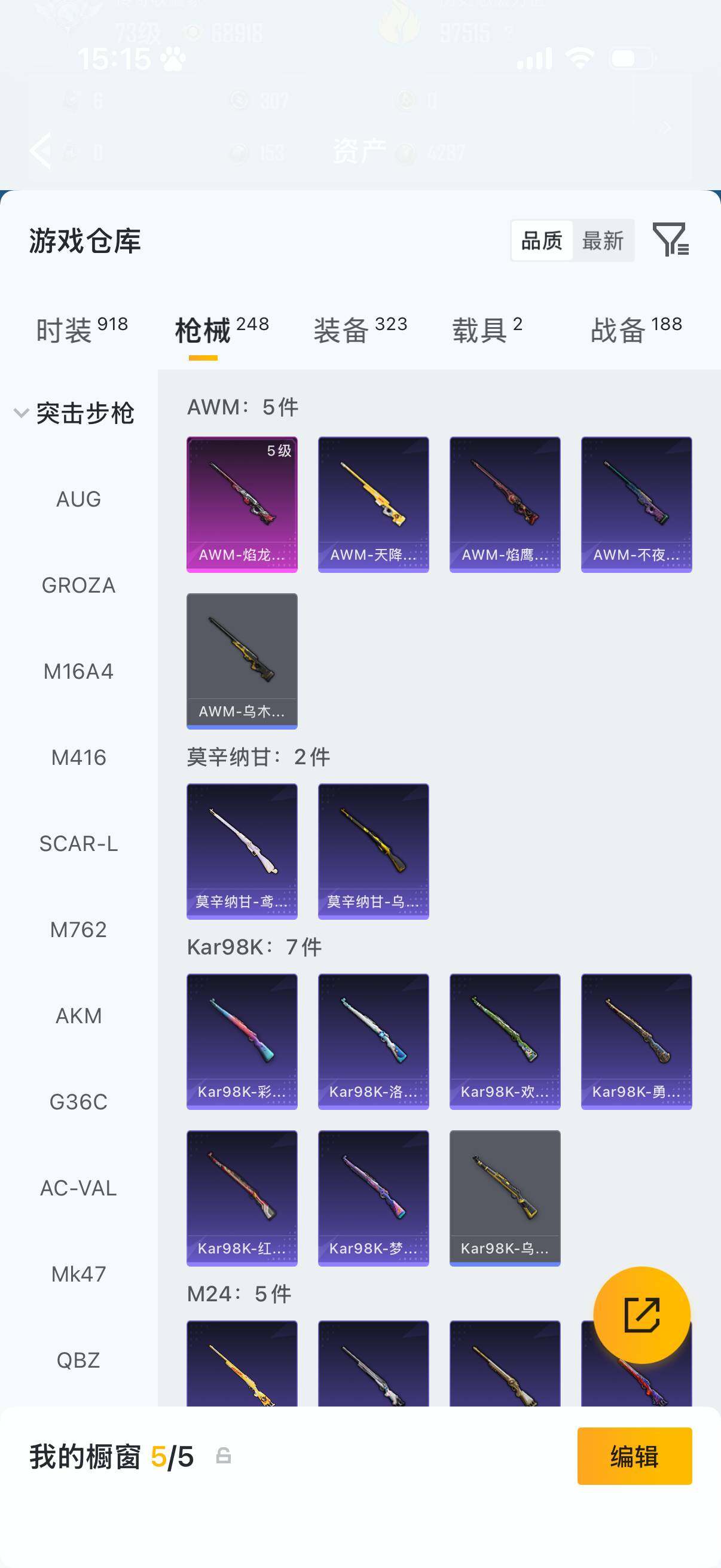Go back using the top-left arrow

40,151
